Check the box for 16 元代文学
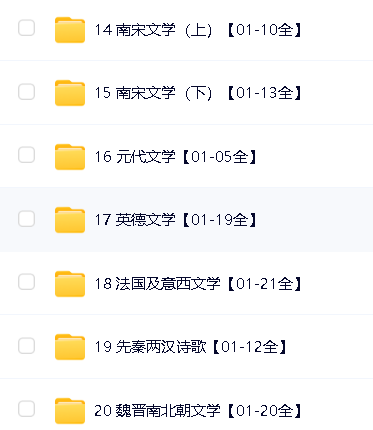This screenshot has width=373, height=430. click(x=26, y=155)
